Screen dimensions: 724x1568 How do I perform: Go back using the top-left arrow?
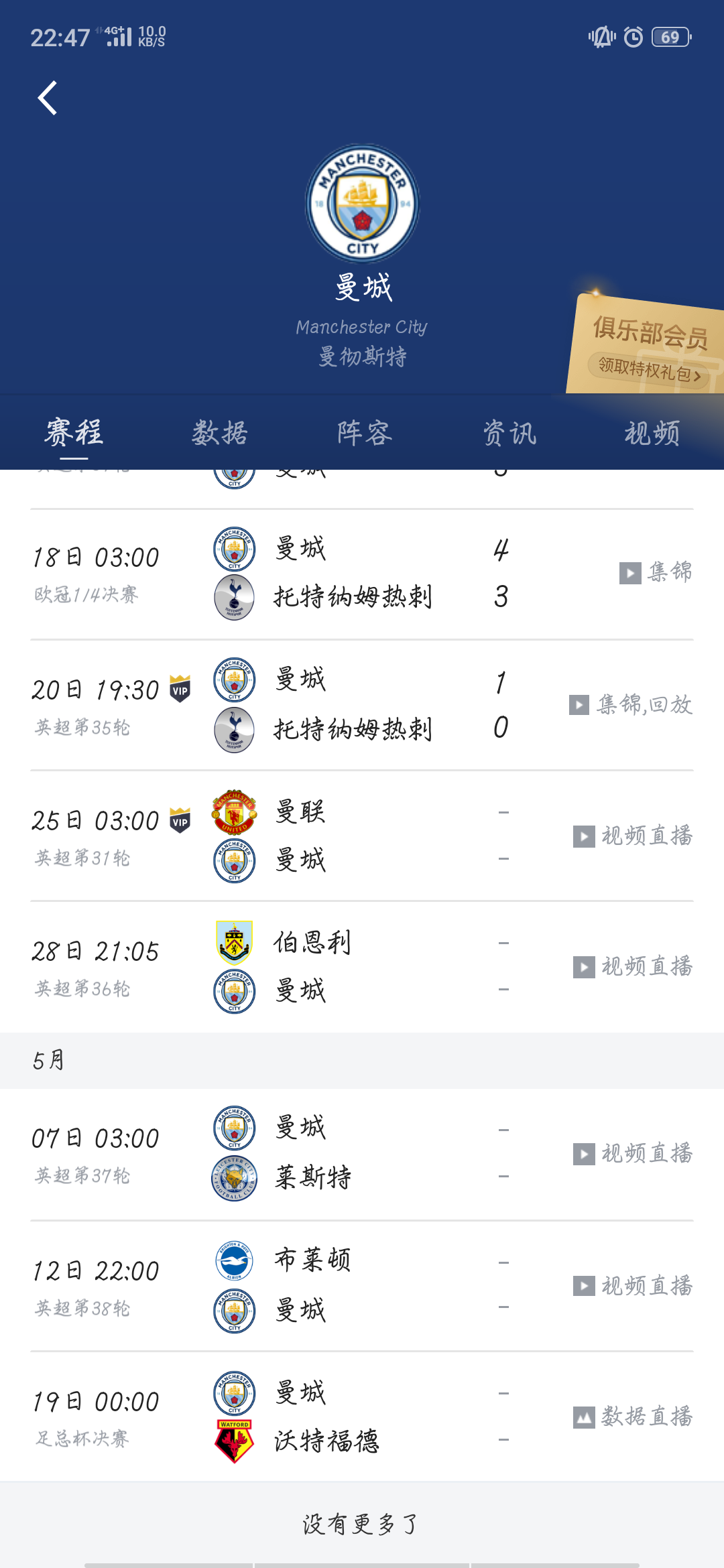[48, 99]
